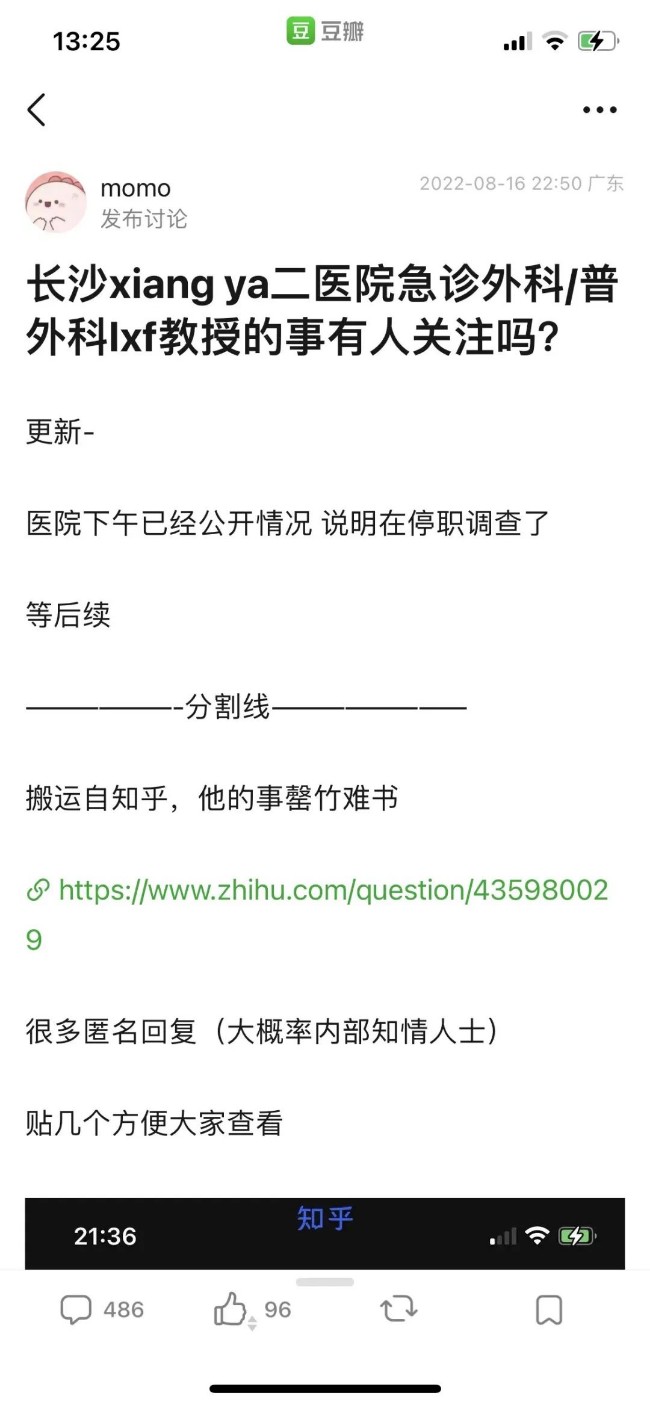
Task: Bookmark this discussion post
Action: pos(549,1309)
